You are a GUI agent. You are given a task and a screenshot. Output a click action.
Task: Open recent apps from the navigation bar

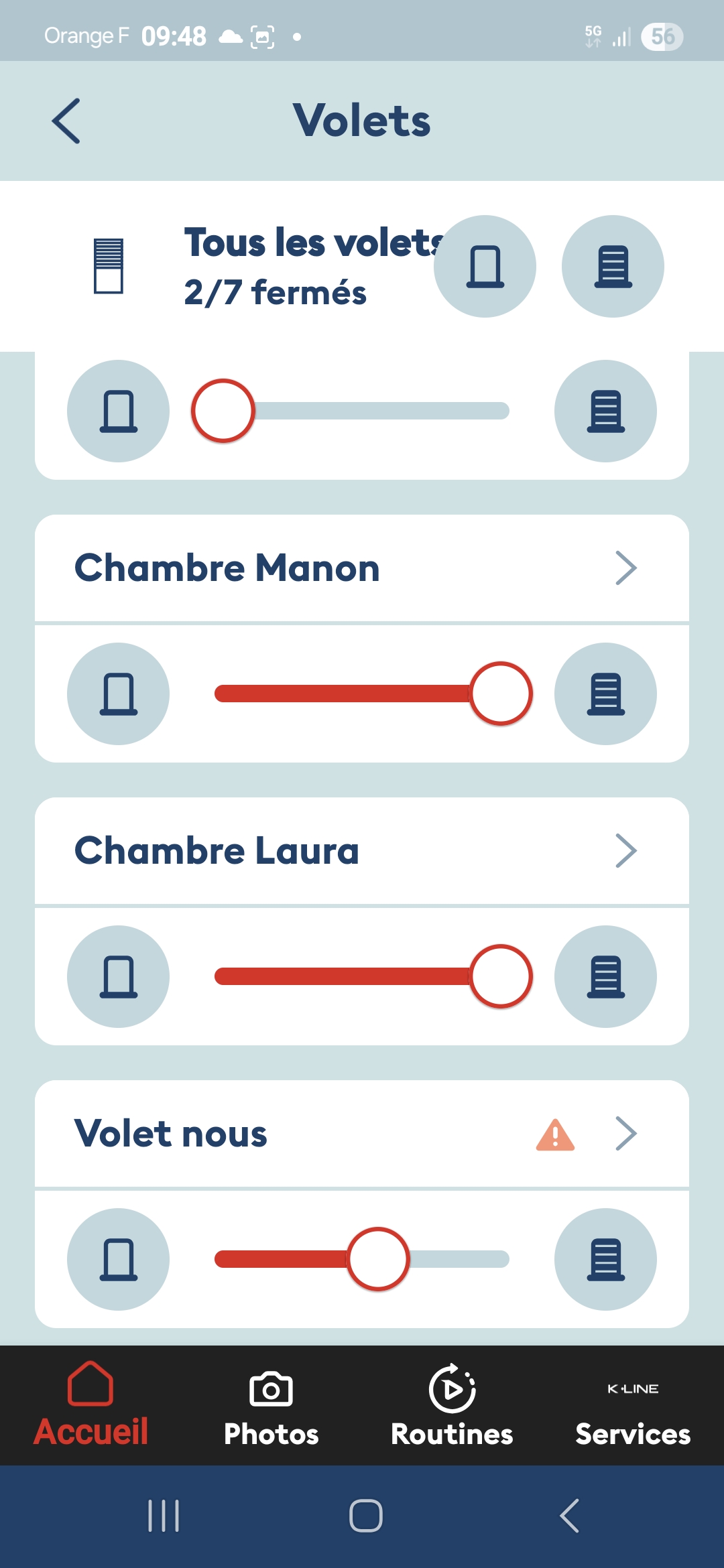[164, 1516]
